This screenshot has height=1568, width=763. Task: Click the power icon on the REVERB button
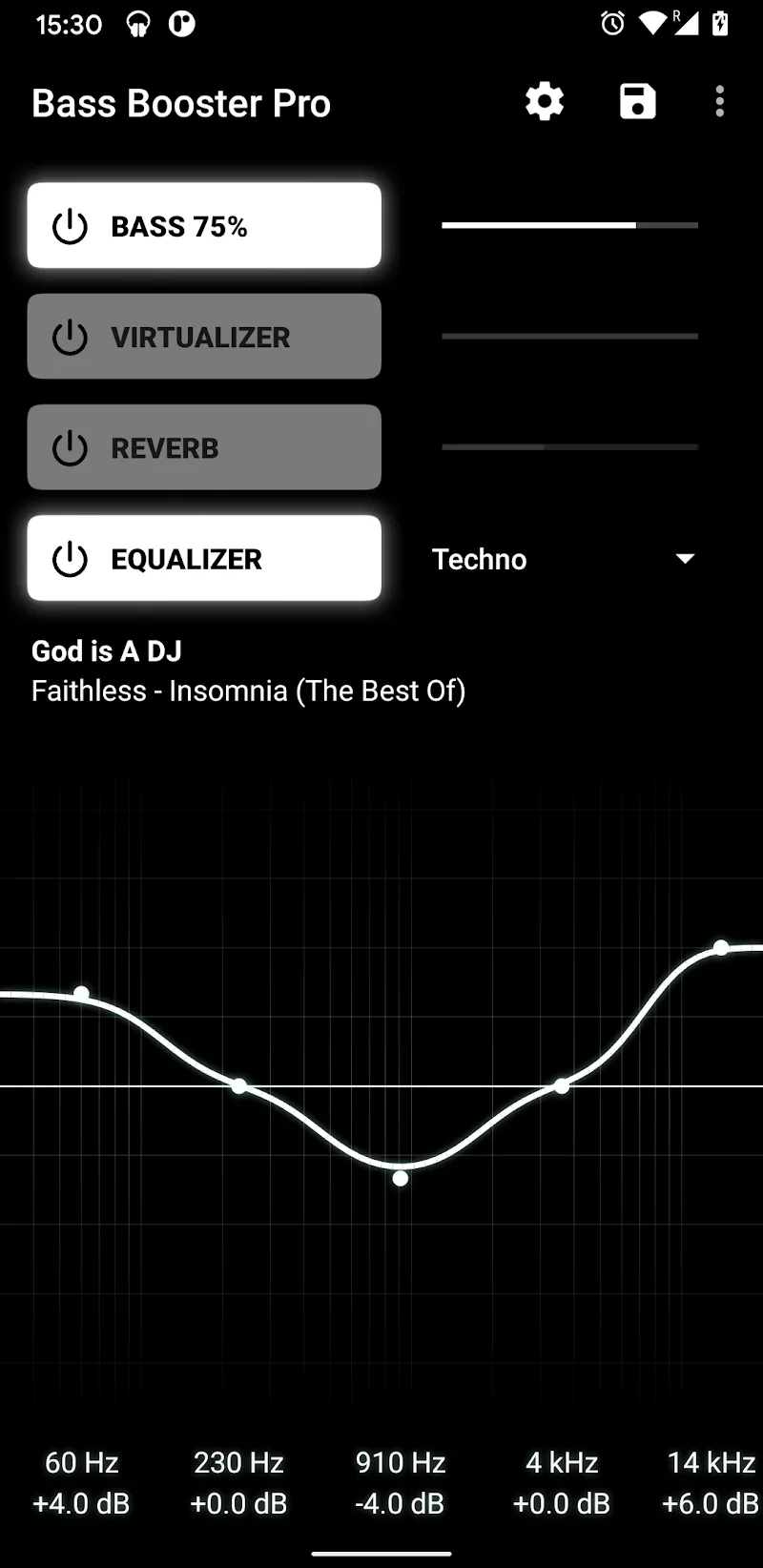pyautogui.click(x=69, y=447)
